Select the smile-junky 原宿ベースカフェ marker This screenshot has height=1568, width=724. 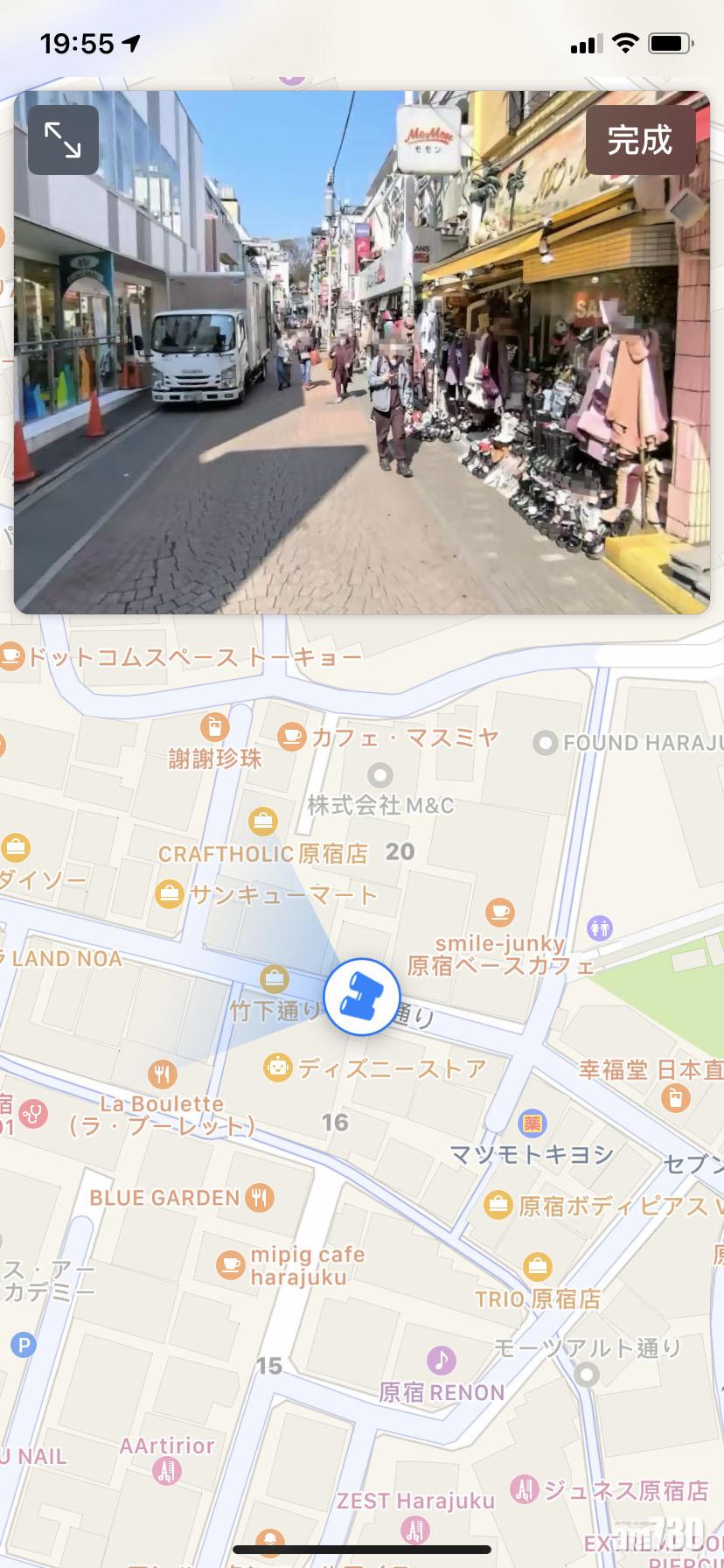(499, 913)
